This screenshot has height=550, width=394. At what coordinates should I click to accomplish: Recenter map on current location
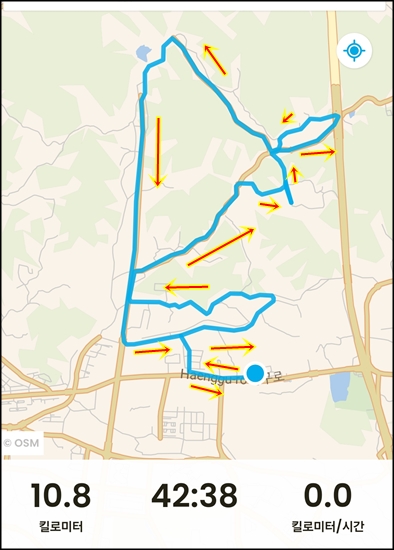(354, 51)
